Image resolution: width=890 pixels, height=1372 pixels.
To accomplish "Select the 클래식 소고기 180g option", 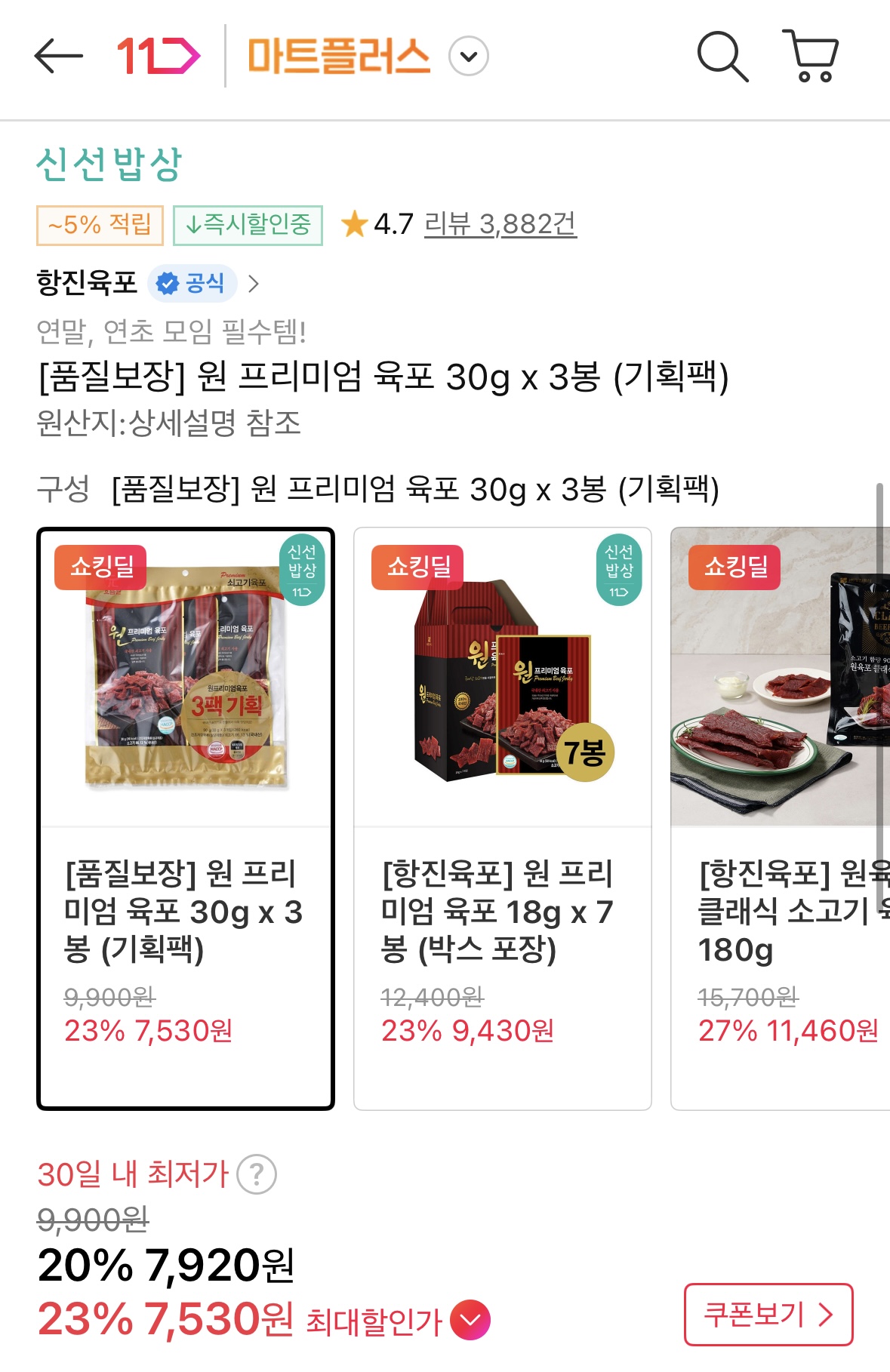I will pos(781,818).
